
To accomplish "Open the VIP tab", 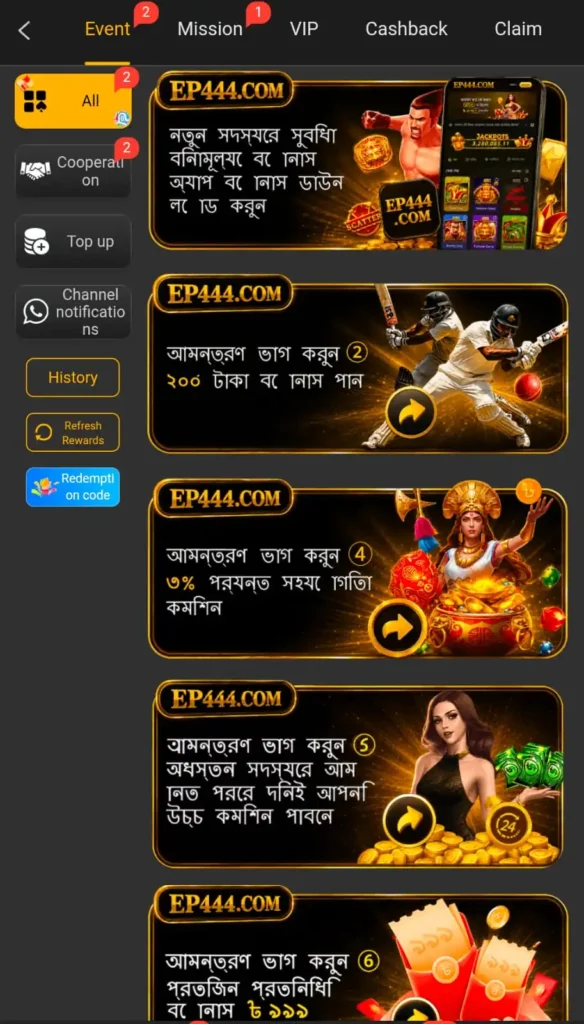I will pos(304,29).
